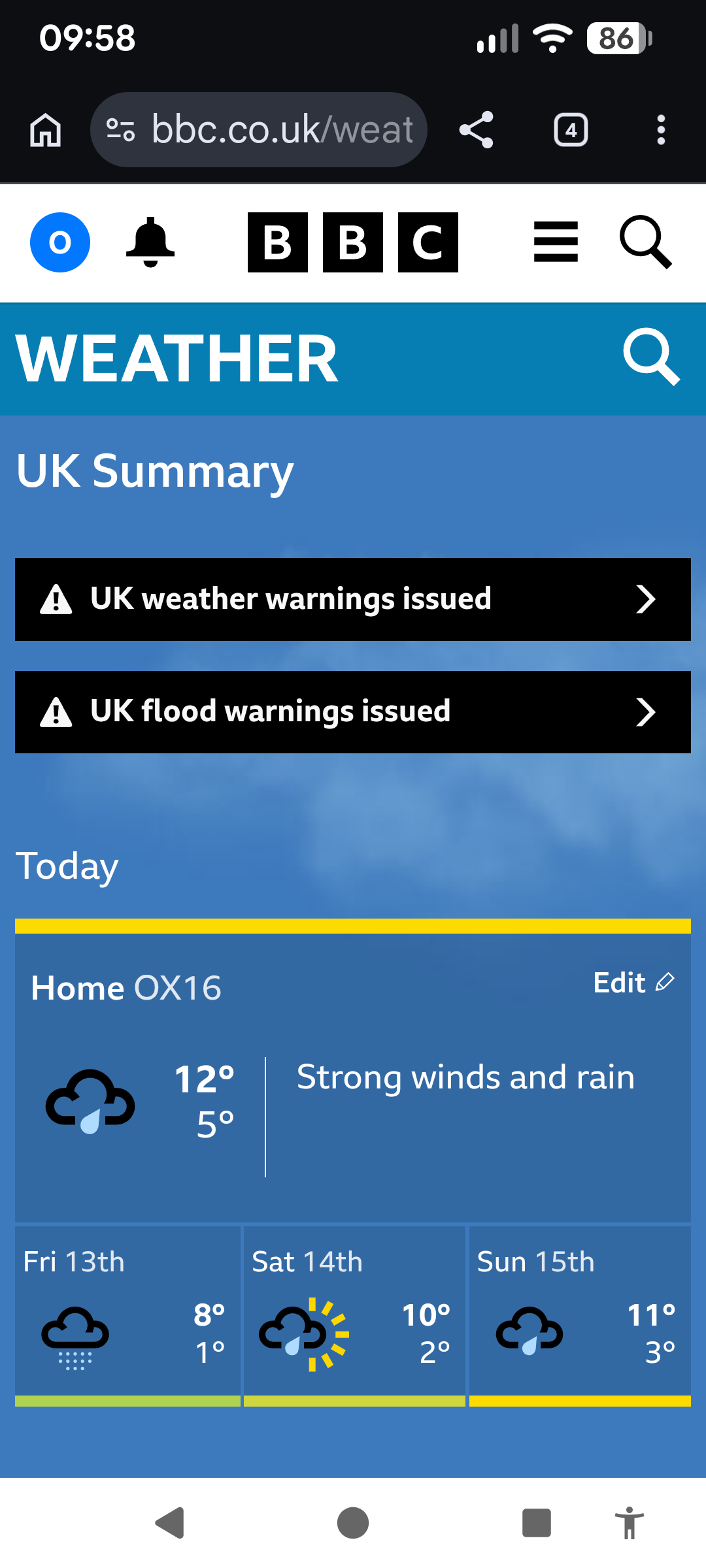Image resolution: width=706 pixels, height=1568 pixels.
Task: Search for a weather location
Action: (x=651, y=357)
